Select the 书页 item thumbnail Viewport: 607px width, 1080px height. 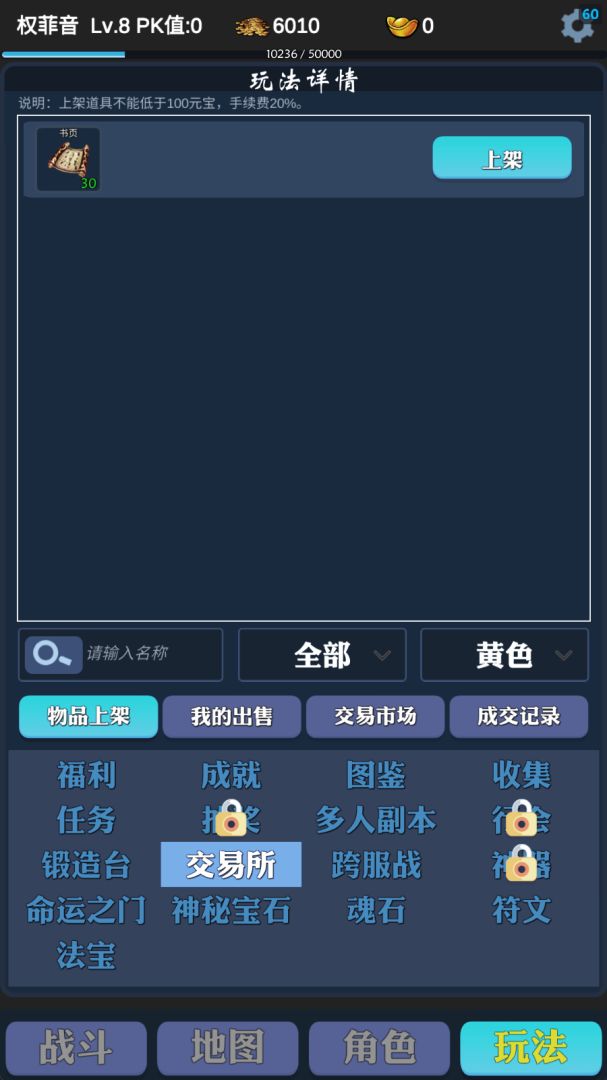68,159
